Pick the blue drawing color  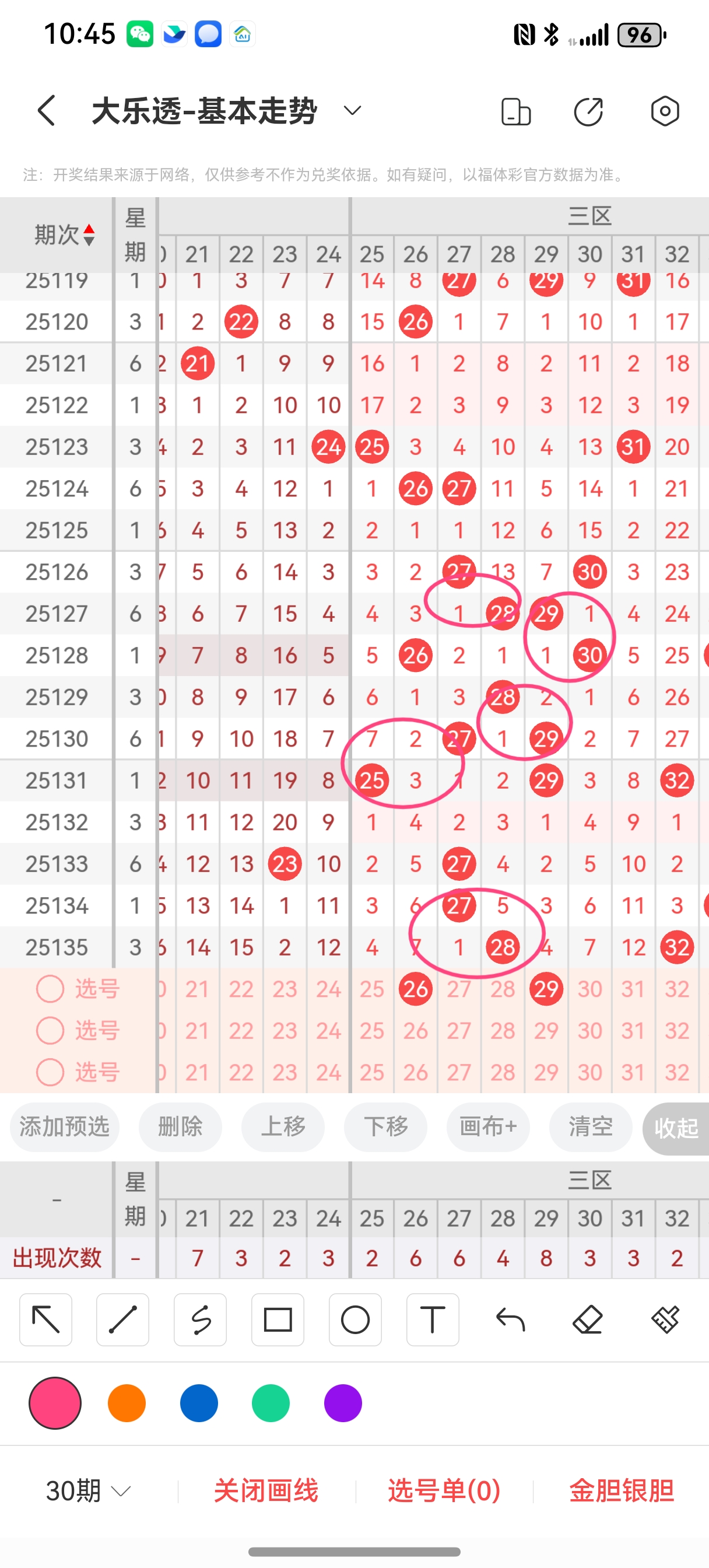click(198, 1403)
